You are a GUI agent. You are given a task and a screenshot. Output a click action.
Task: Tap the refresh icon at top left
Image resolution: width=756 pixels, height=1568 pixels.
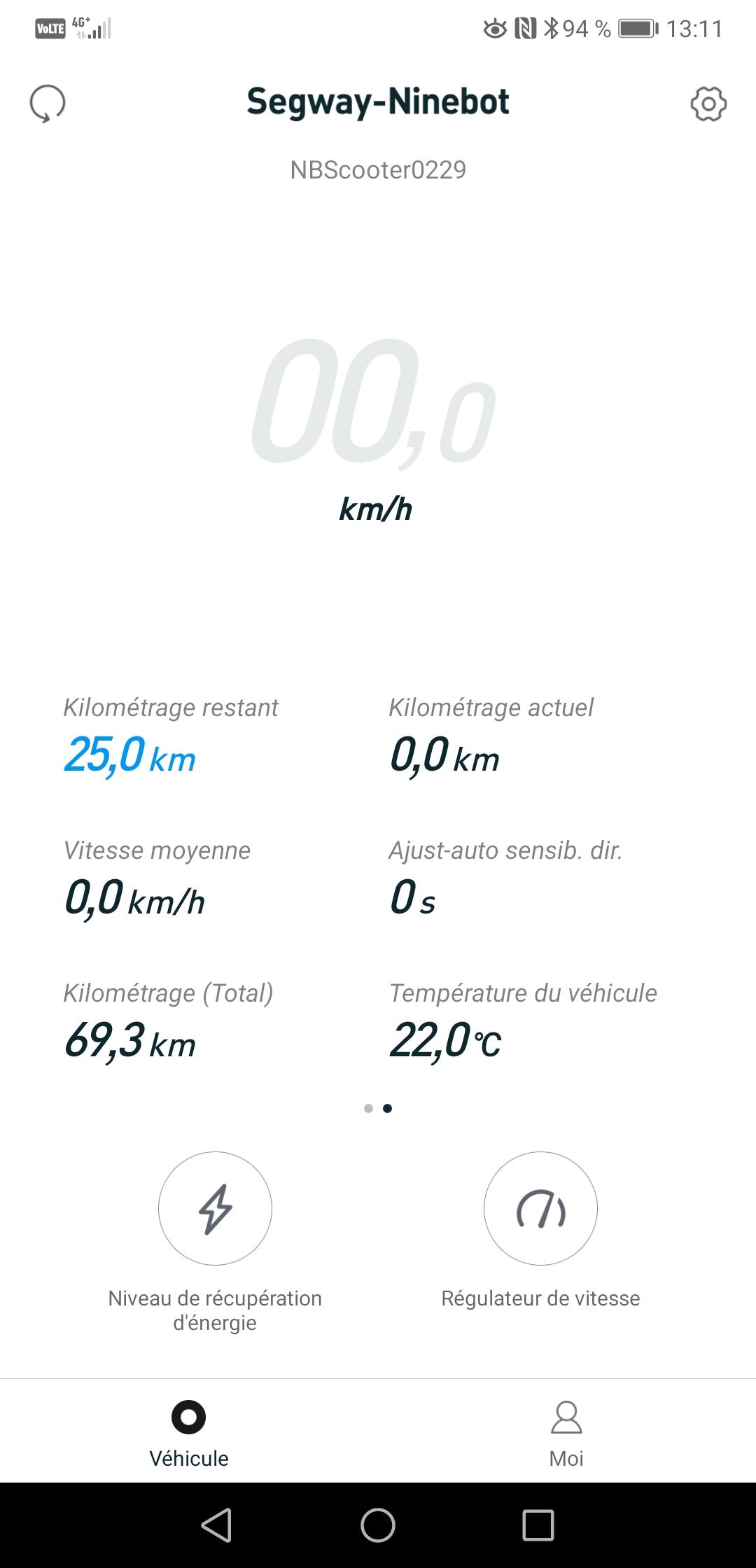pos(48,104)
